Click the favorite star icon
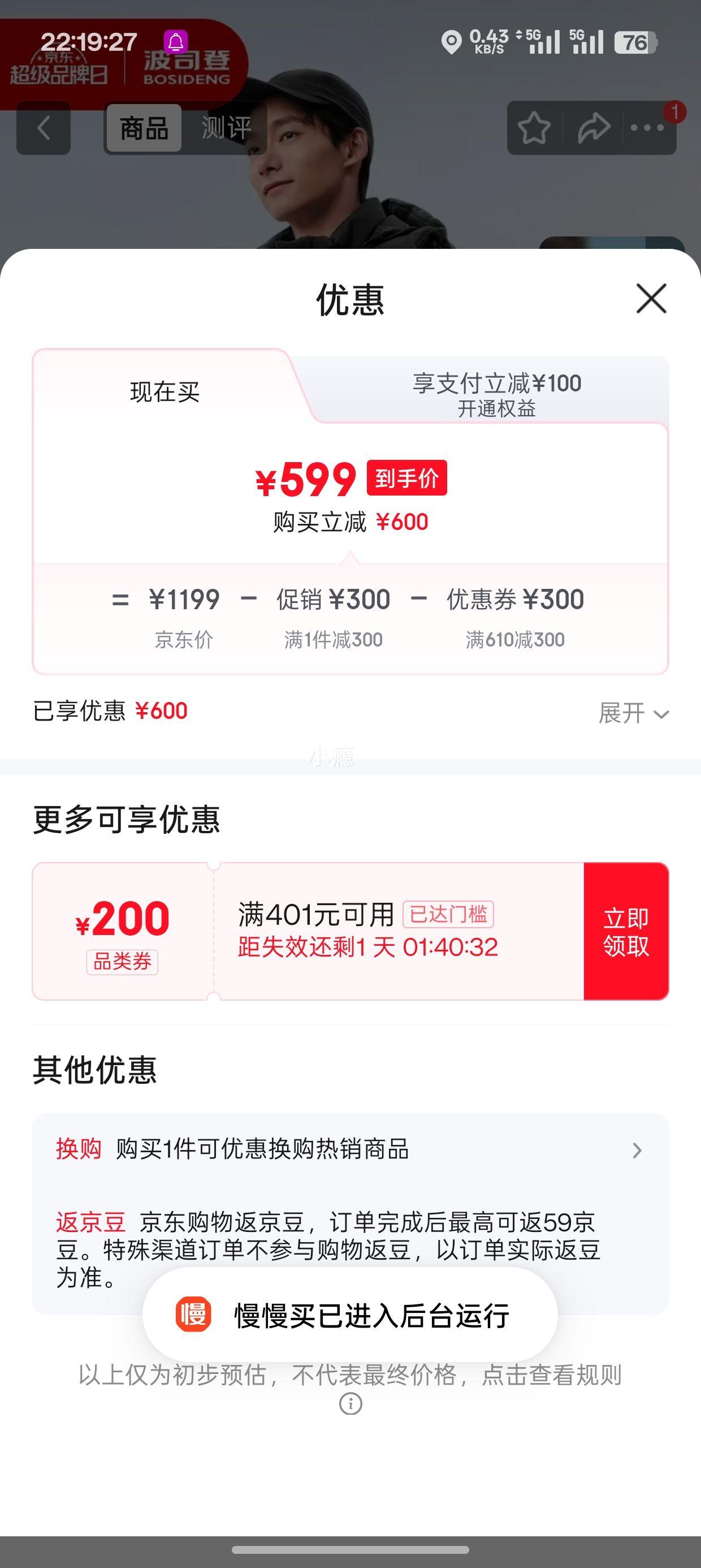The image size is (701, 1568). pyautogui.click(x=534, y=127)
